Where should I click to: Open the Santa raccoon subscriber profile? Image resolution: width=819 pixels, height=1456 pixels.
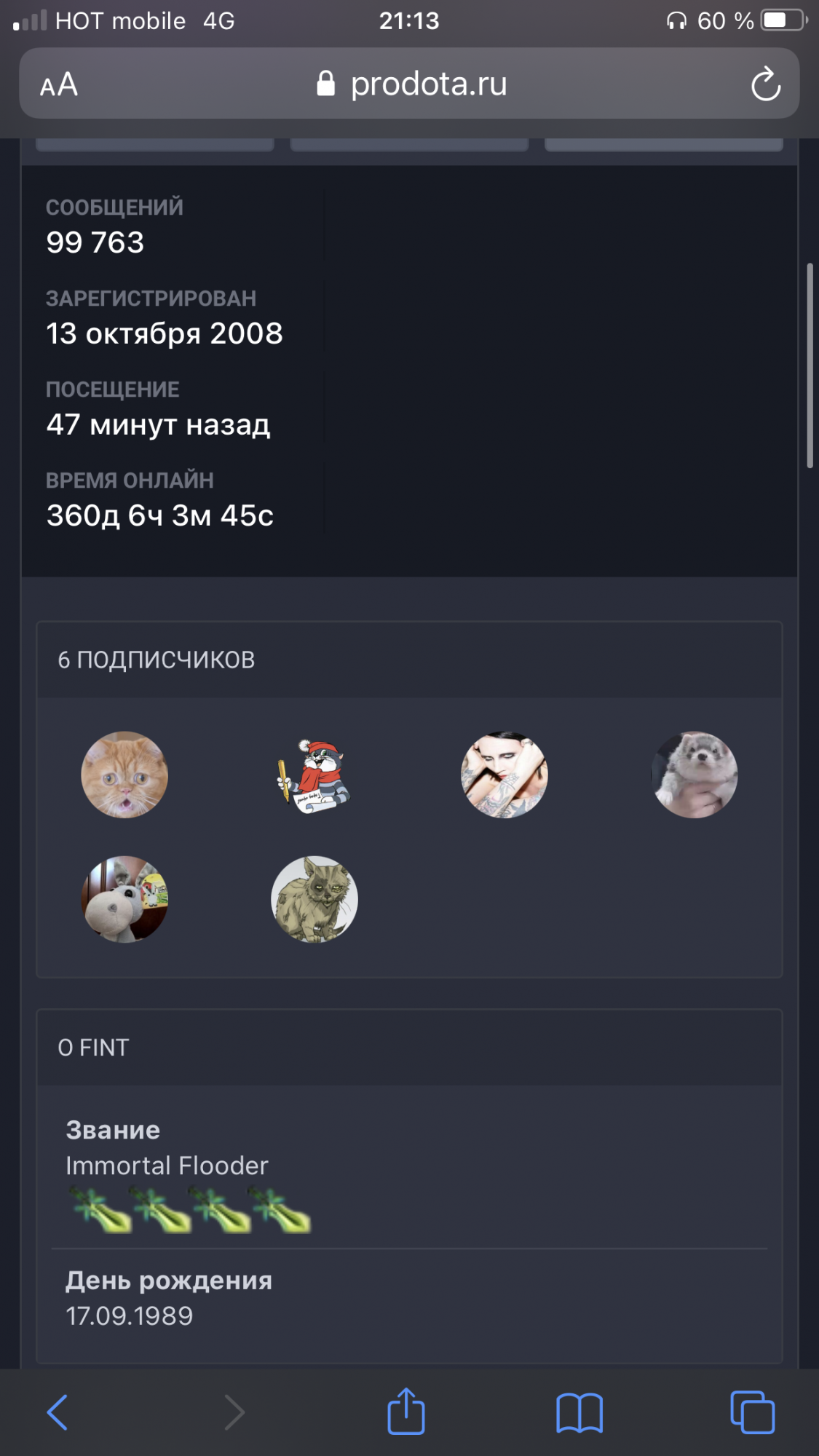pyautogui.click(x=314, y=775)
